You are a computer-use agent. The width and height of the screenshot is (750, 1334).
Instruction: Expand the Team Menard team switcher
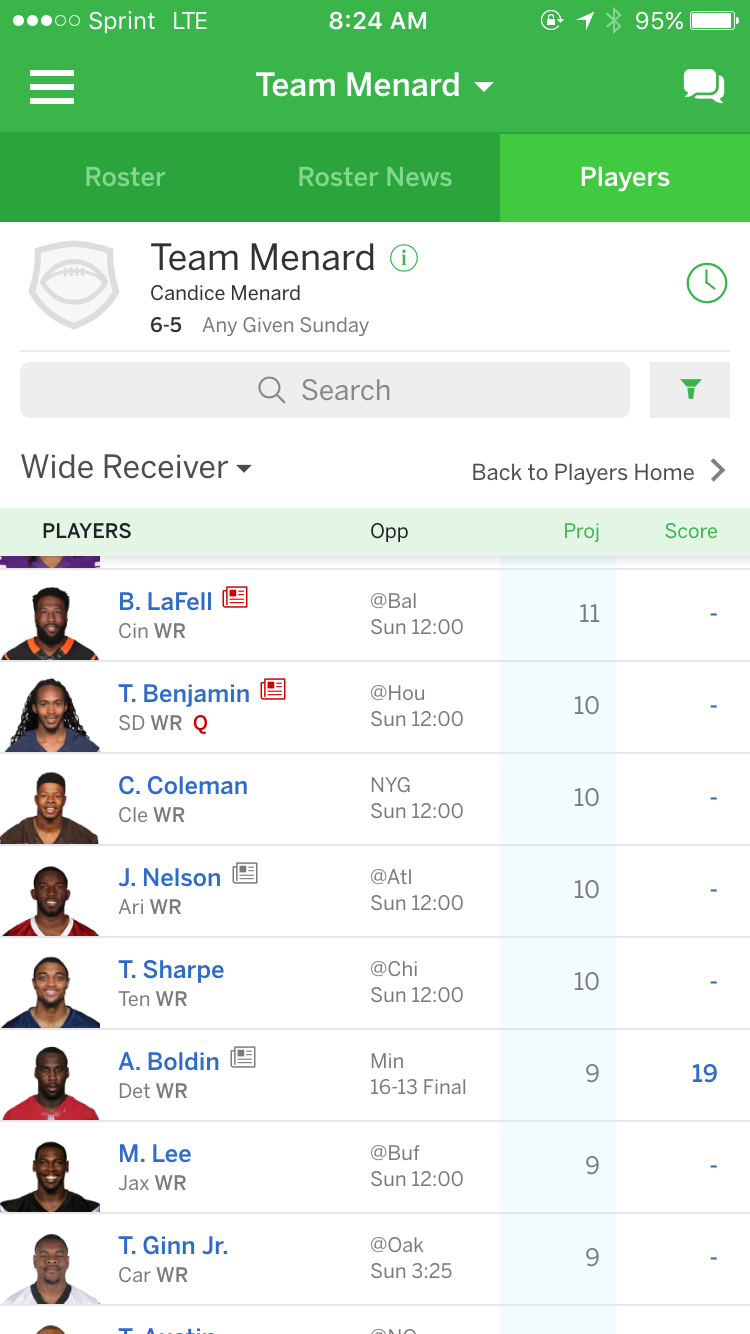[x=374, y=85]
